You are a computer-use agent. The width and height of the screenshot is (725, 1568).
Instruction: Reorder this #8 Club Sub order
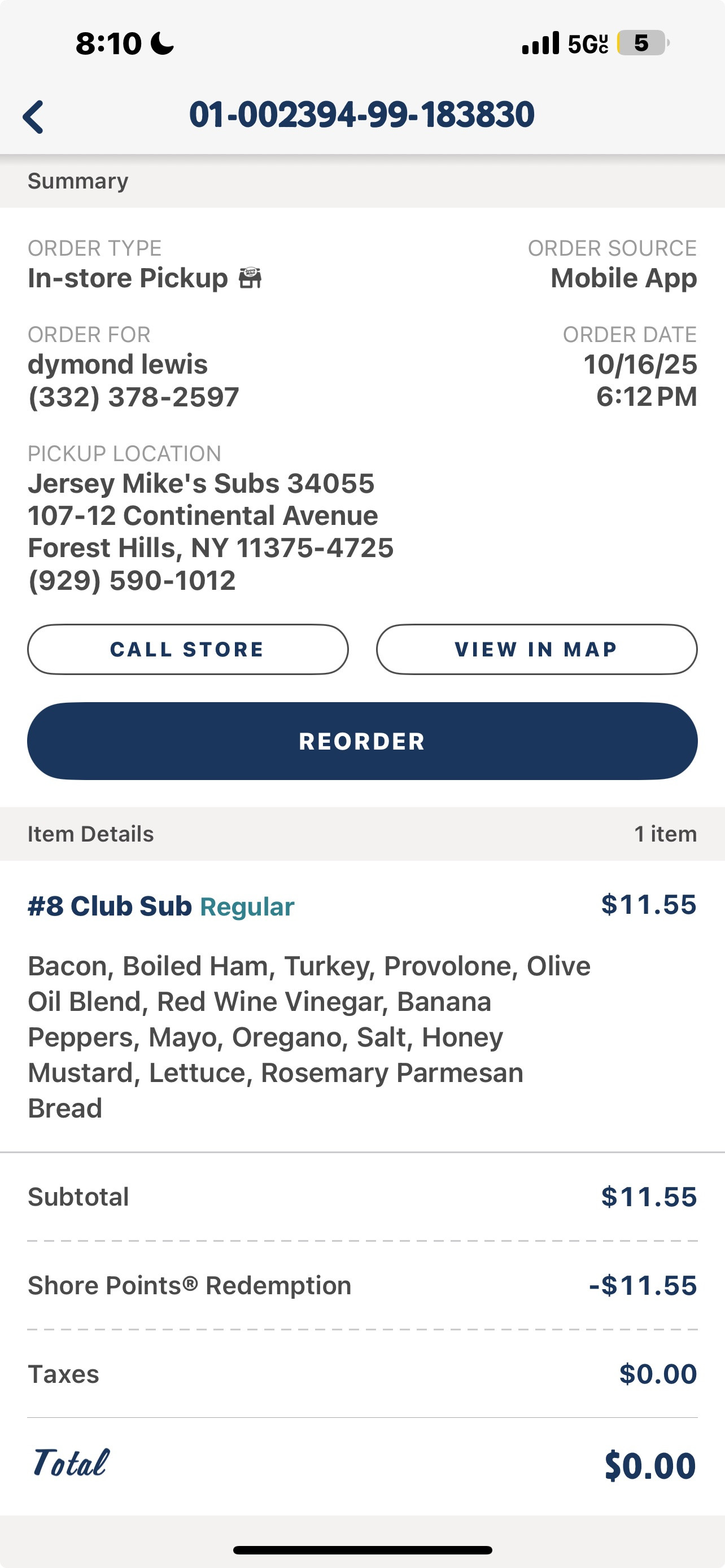coord(362,741)
